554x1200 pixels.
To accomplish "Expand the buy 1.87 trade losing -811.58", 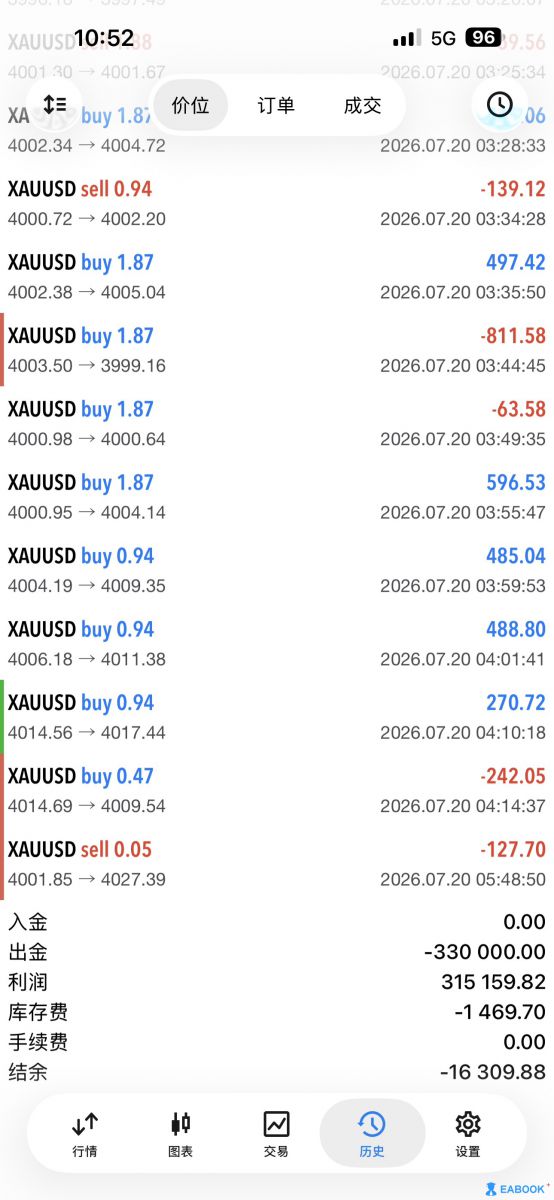I will [277, 350].
